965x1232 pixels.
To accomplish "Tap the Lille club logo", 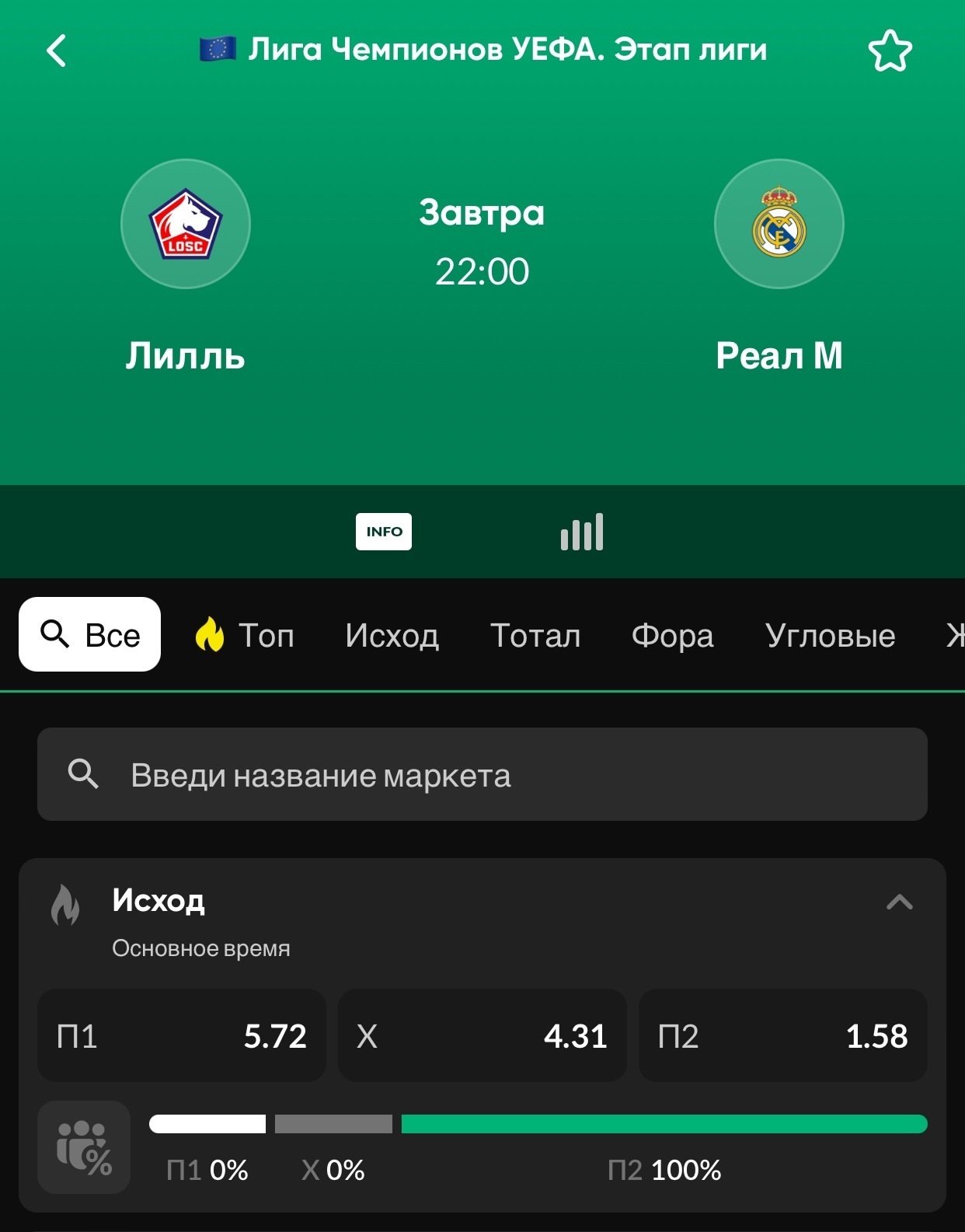I will pyautogui.click(x=186, y=224).
